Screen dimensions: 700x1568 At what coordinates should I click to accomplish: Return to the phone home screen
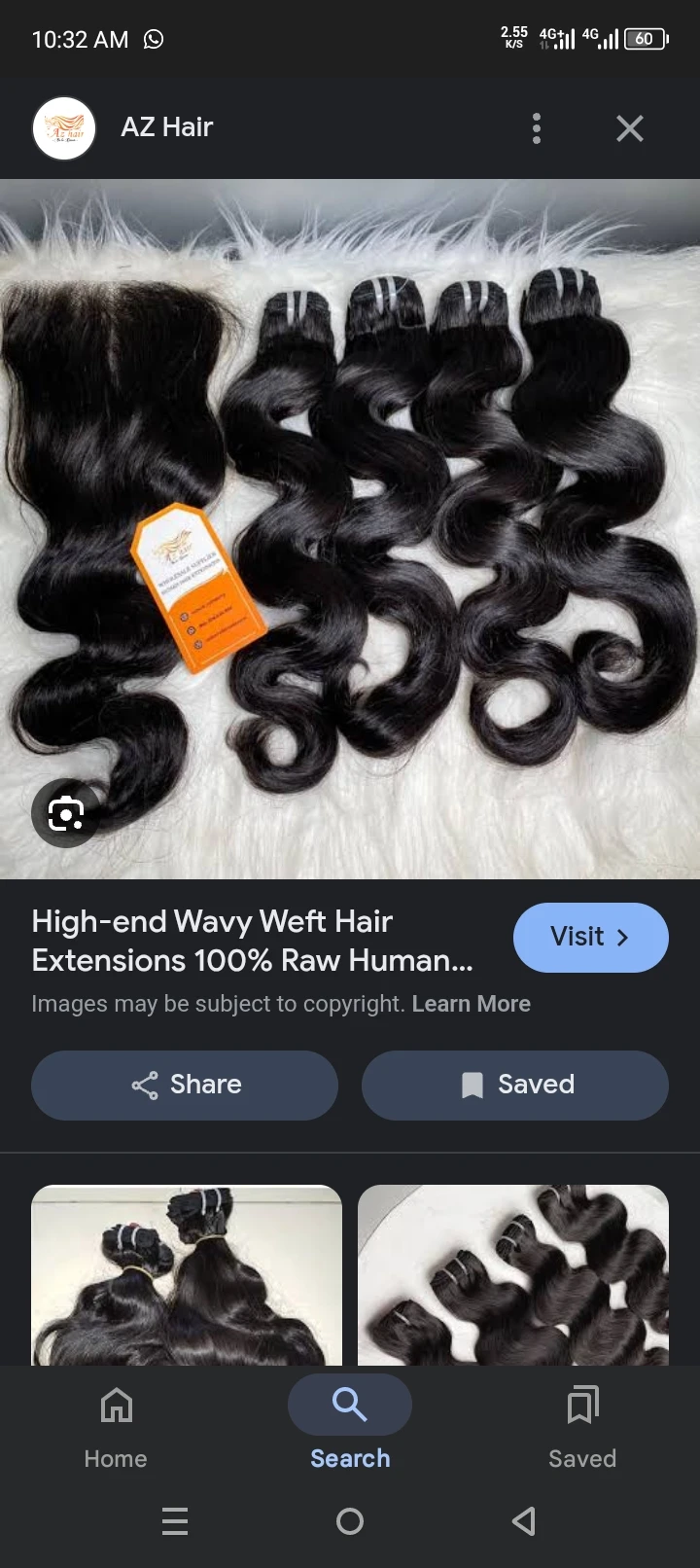pos(350,1521)
